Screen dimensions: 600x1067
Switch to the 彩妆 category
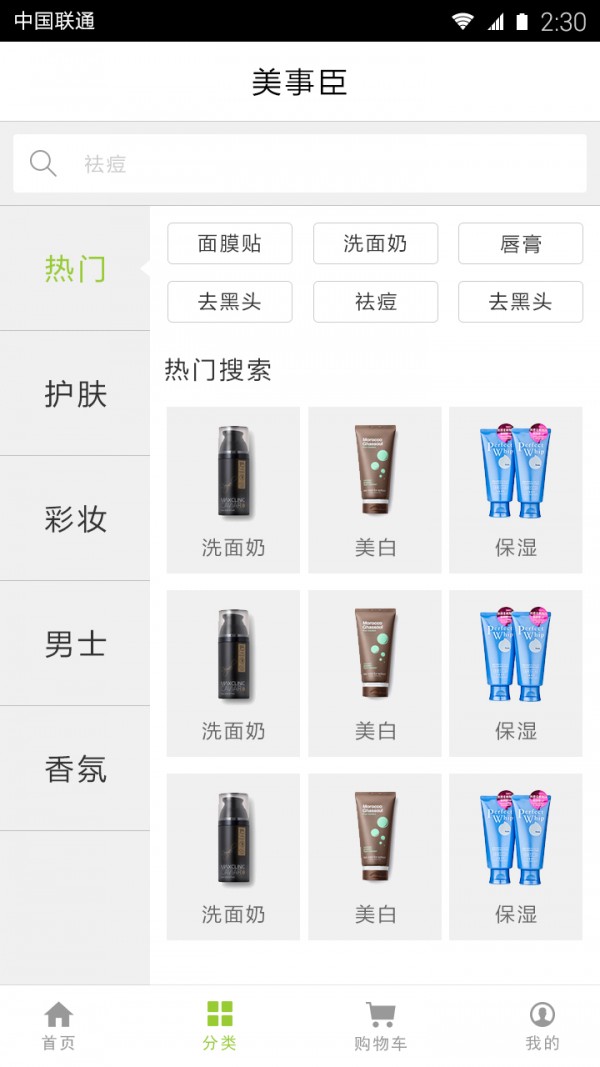[75, 518]
